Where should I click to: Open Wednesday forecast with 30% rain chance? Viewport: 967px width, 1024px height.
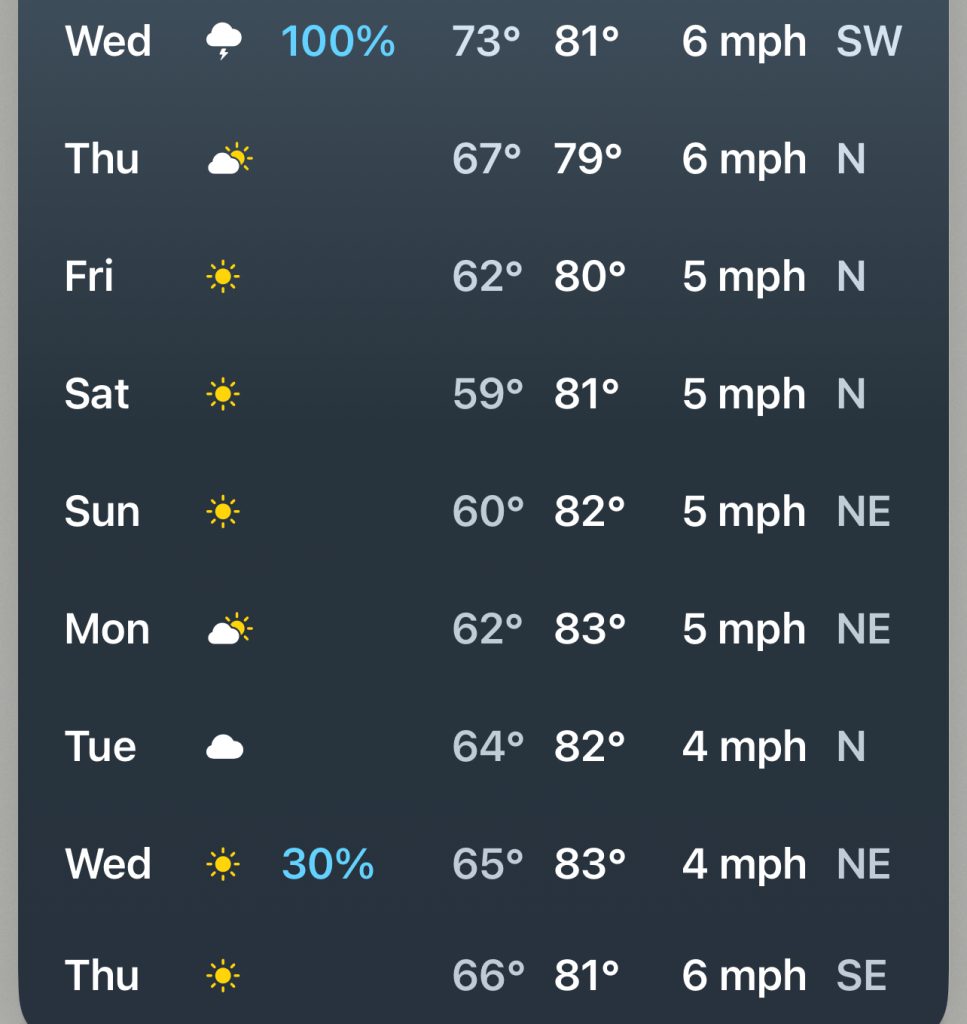pos(483,864)
